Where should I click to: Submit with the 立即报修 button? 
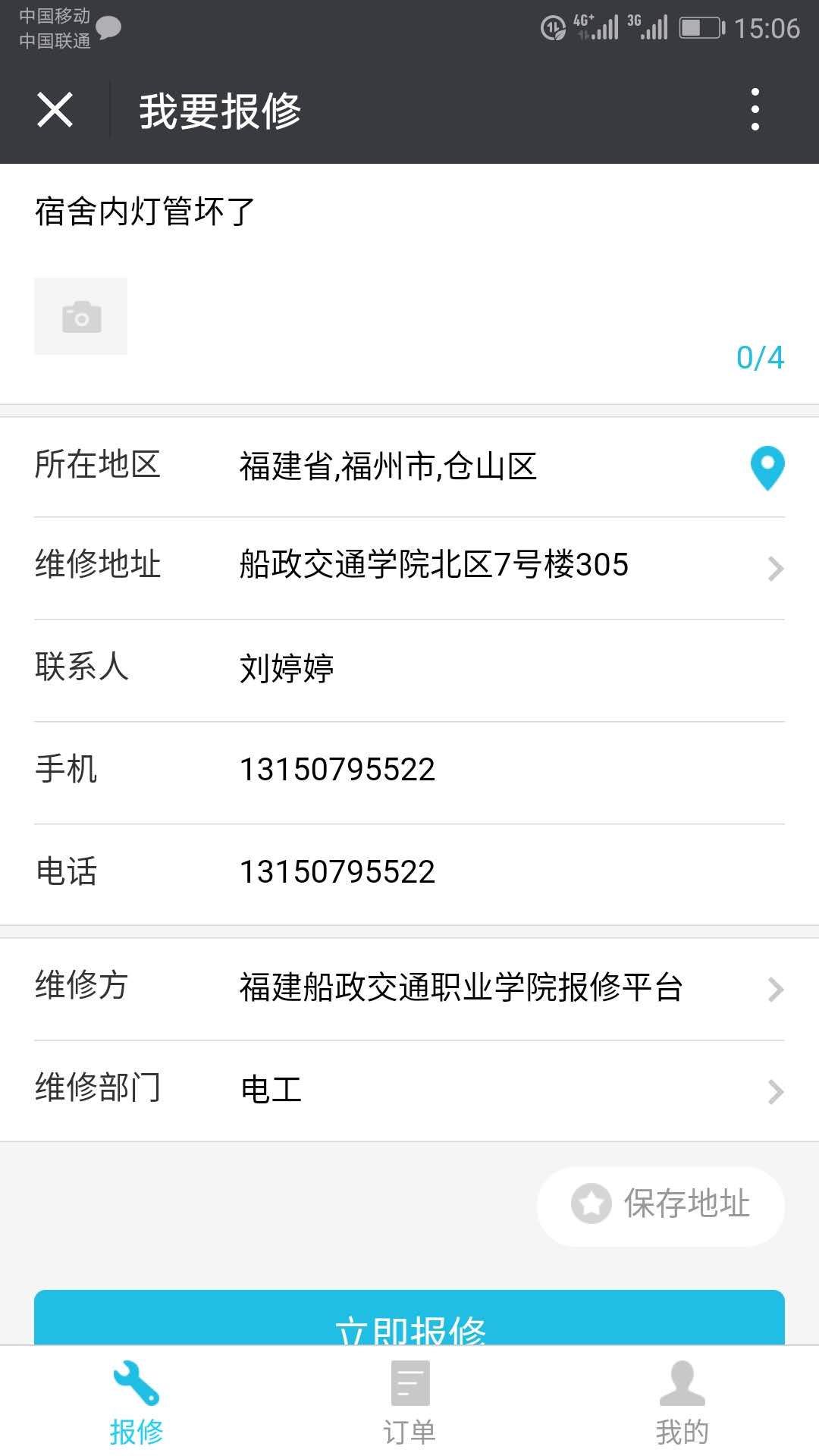[409, 1318]
